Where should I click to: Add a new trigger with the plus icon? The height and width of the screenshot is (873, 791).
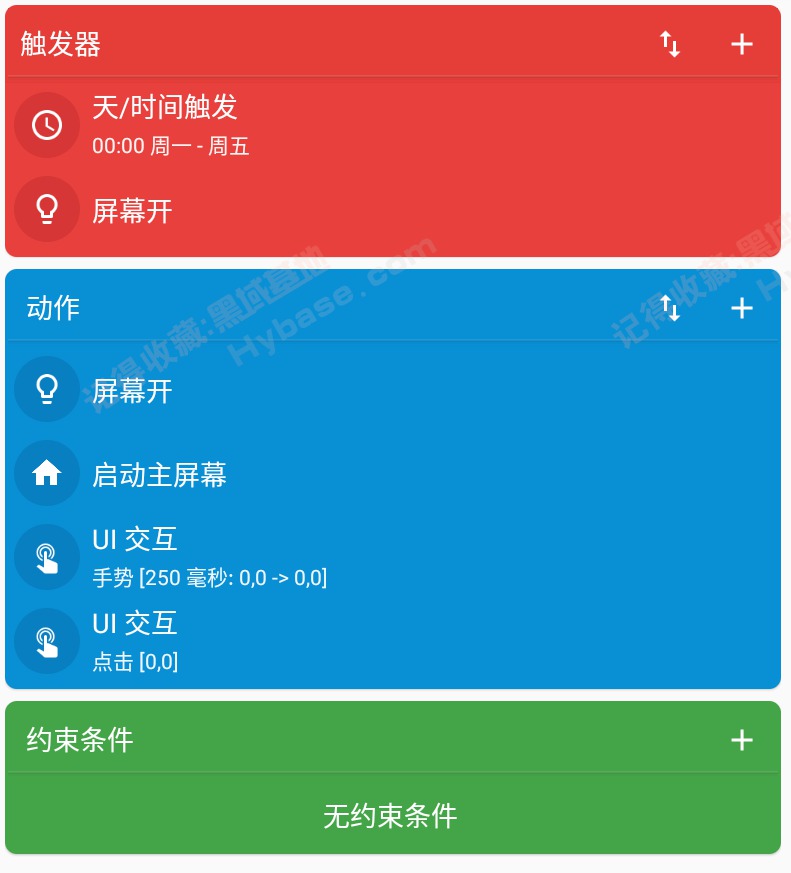[741, 44]
